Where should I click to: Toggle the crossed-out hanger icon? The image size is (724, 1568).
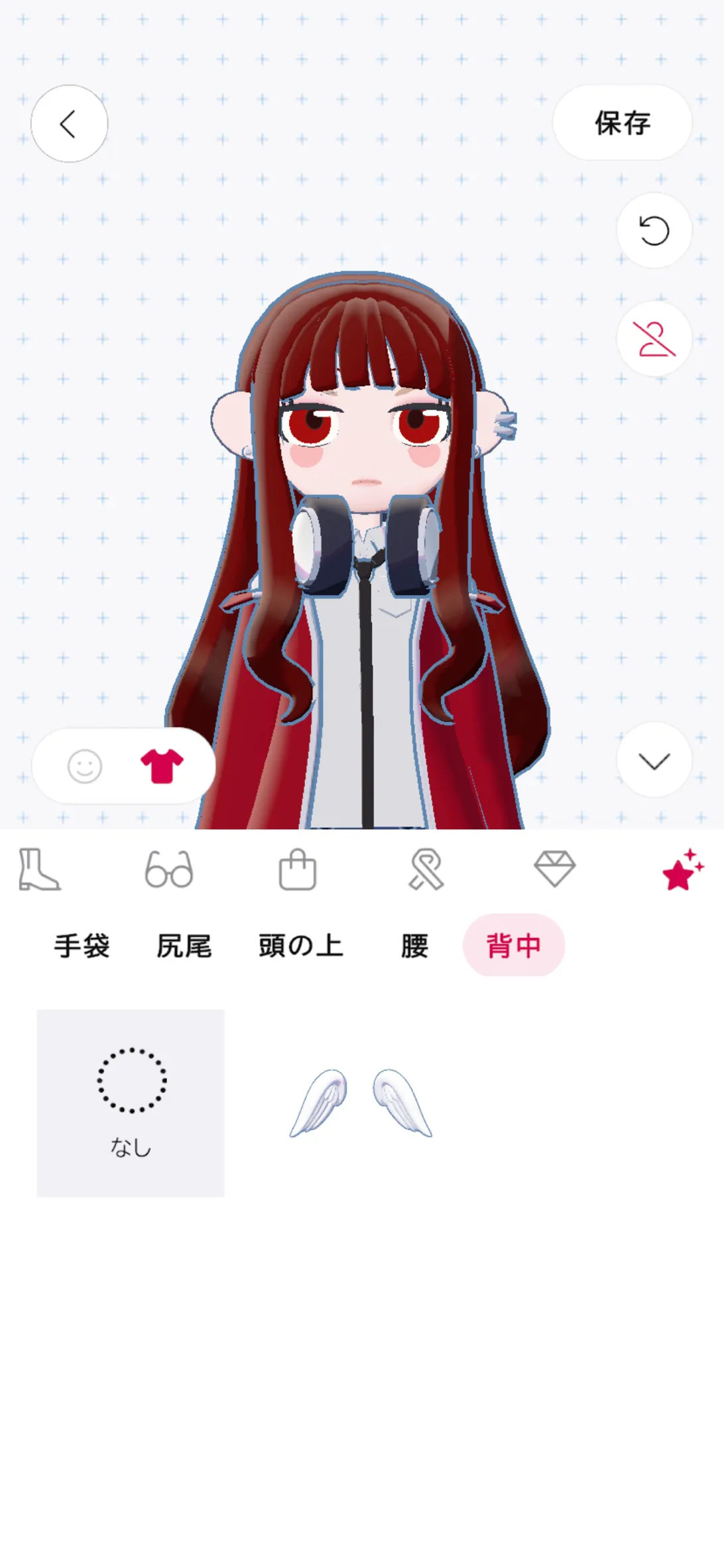click(x=654, y=338)
